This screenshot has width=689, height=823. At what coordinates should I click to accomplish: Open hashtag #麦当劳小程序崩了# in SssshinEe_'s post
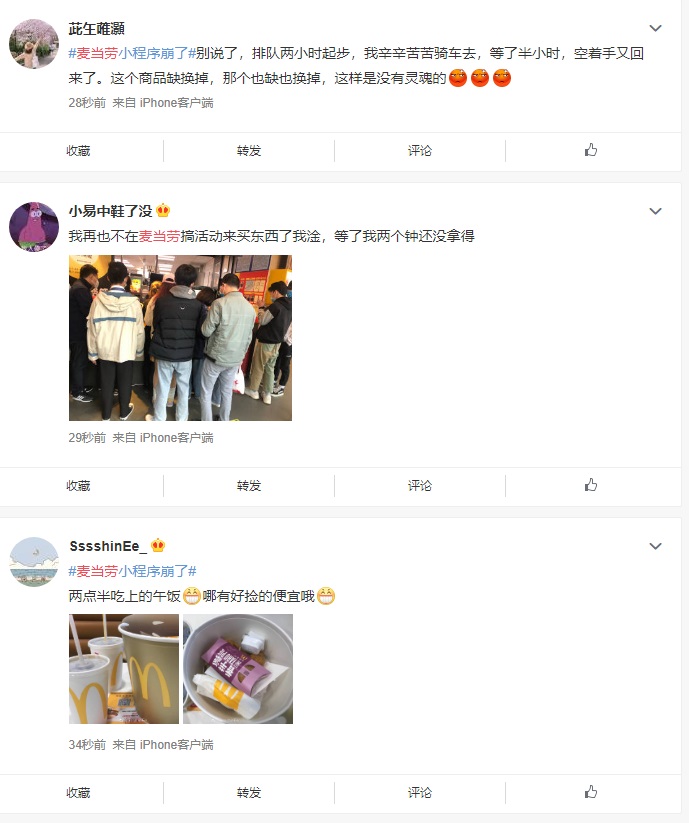click(132, 571)
